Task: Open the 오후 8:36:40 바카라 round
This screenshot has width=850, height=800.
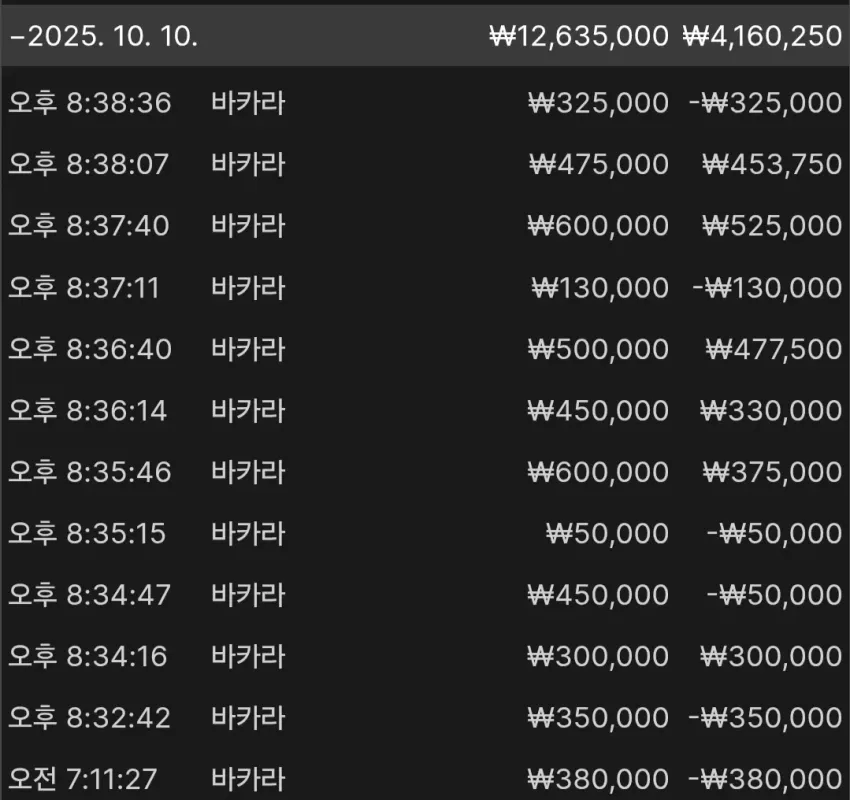Action: (x=425, y=349)
